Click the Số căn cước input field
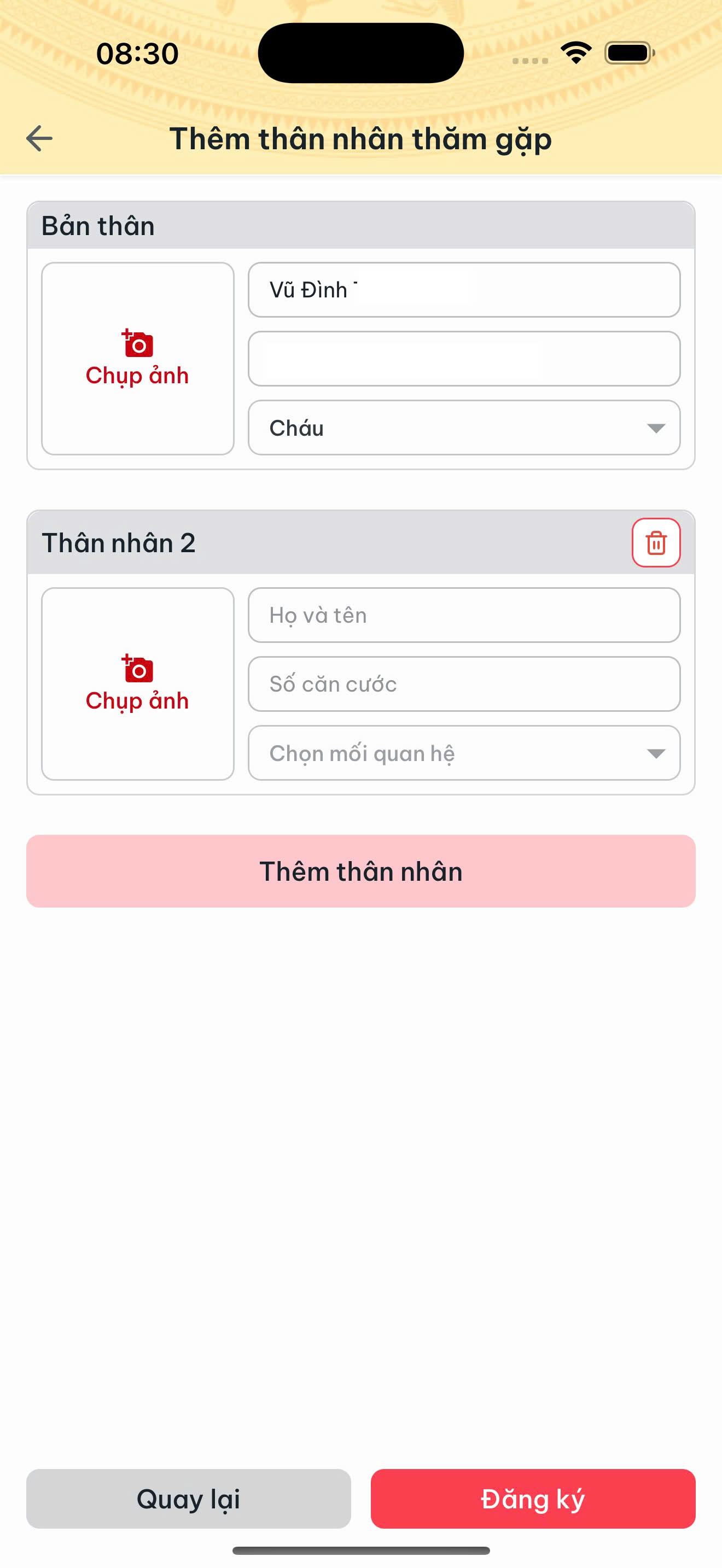The width and height of the screenshot is (722, 1568). pyautogui.click(x=464, y=683)
